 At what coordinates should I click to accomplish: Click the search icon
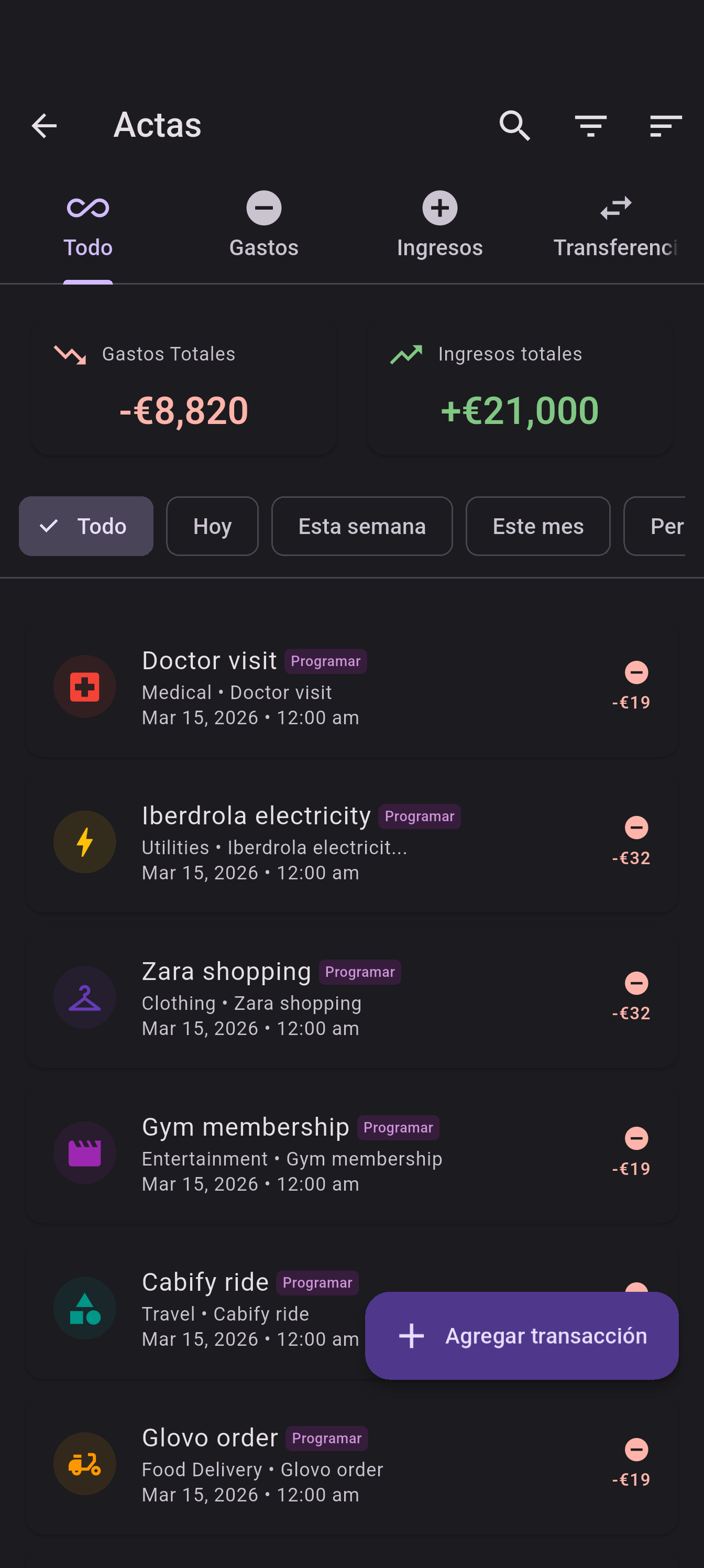[x=513, y=126]
